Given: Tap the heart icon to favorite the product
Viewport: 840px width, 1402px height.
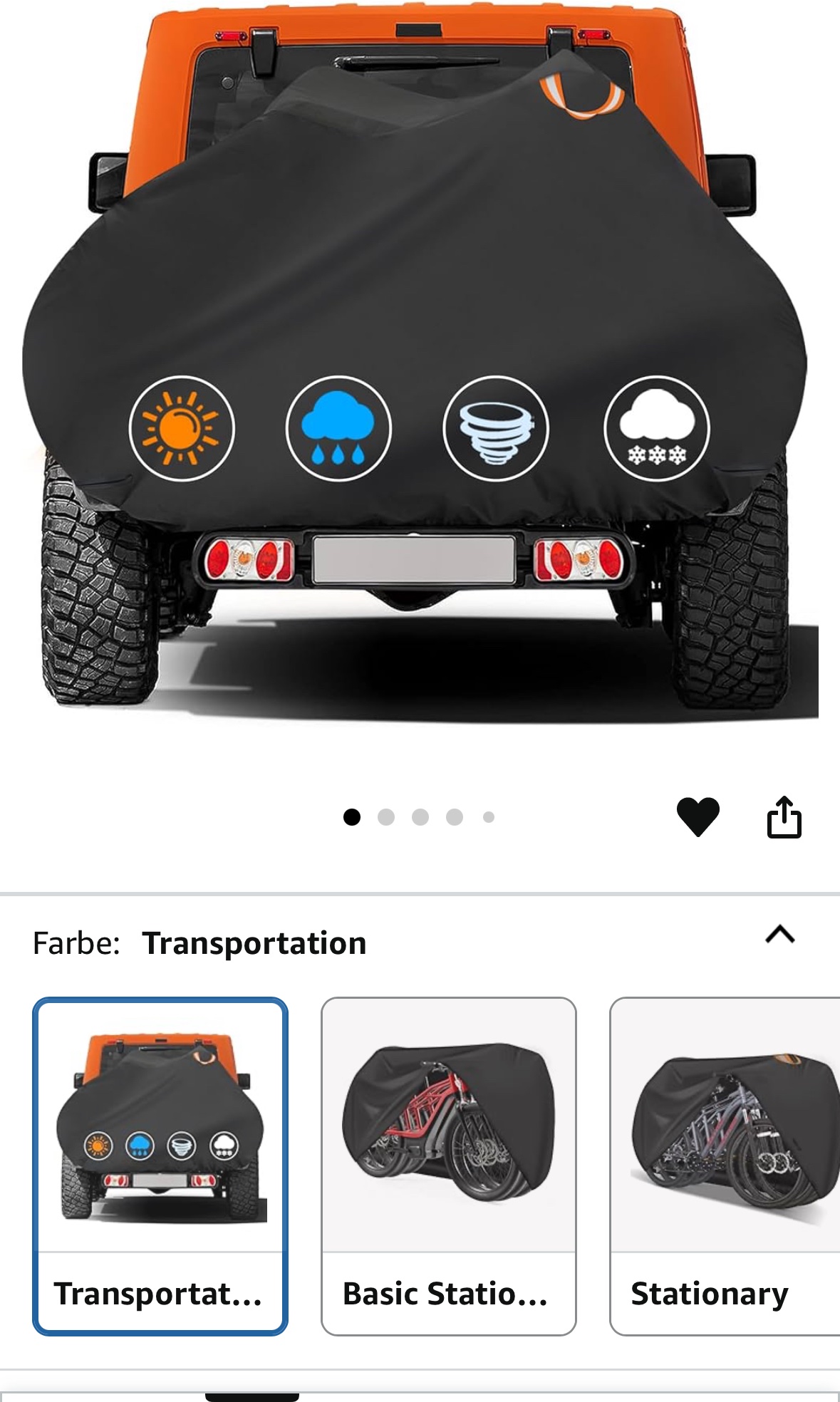Looking at the screenshot, I should coord(698,816).
